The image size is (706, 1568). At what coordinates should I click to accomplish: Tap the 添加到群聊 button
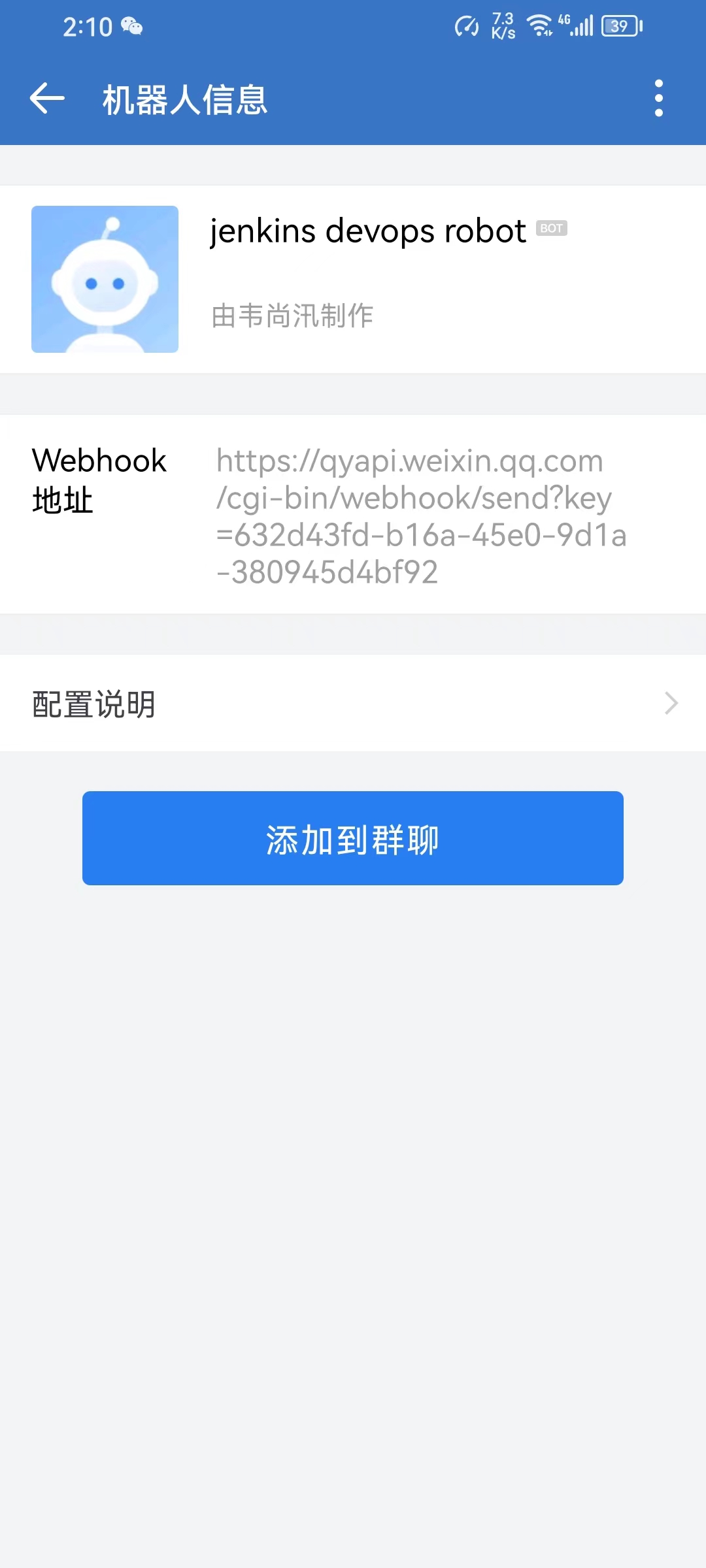[x=353, y=839]
